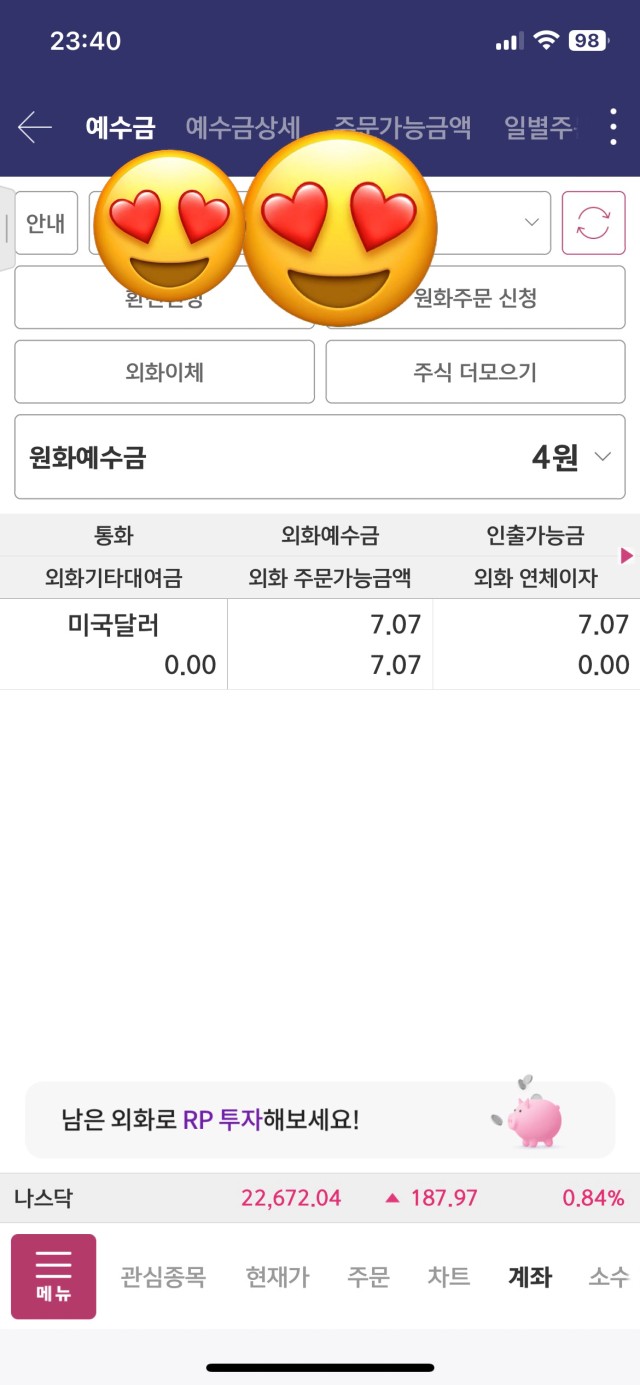Switch to the 예수금상세 tab

(243, 128)
